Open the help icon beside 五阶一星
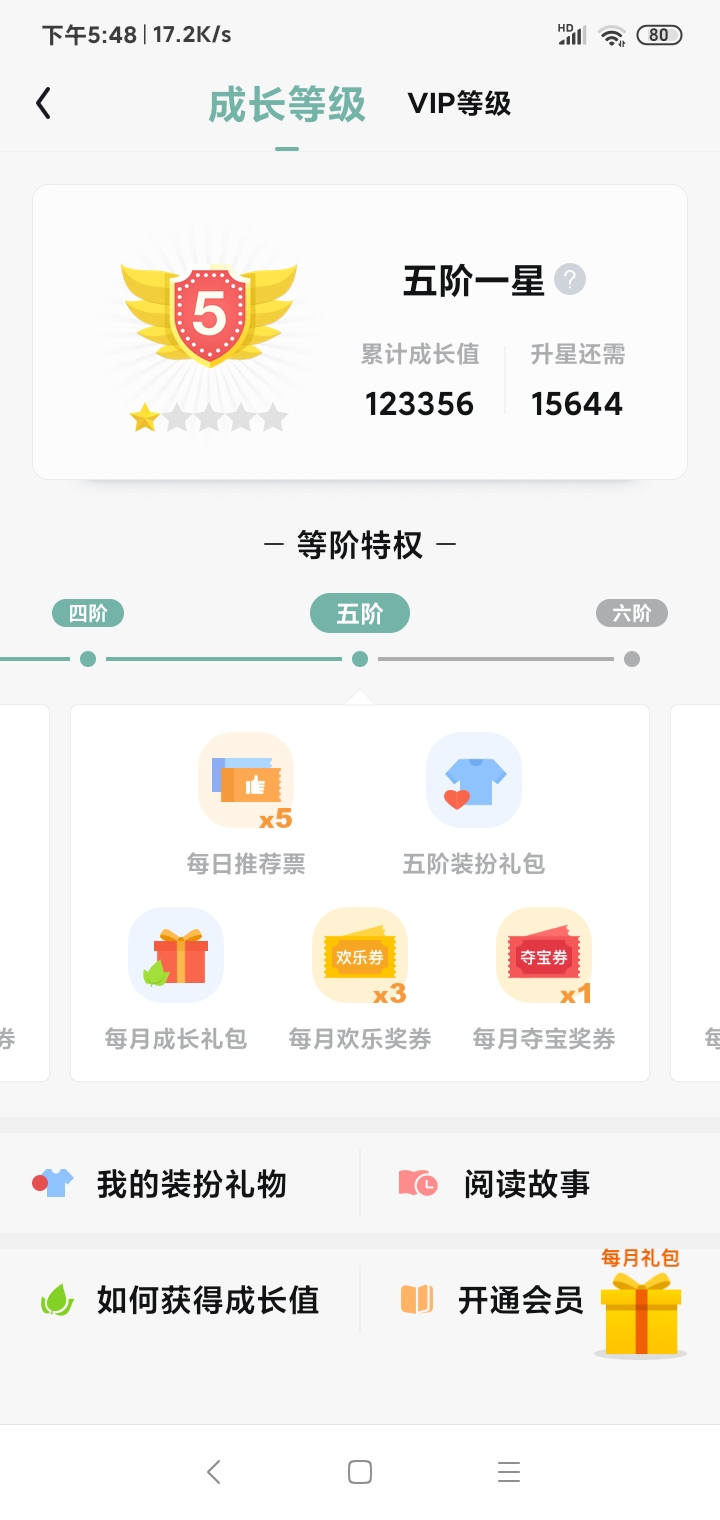 coord(570,280)
